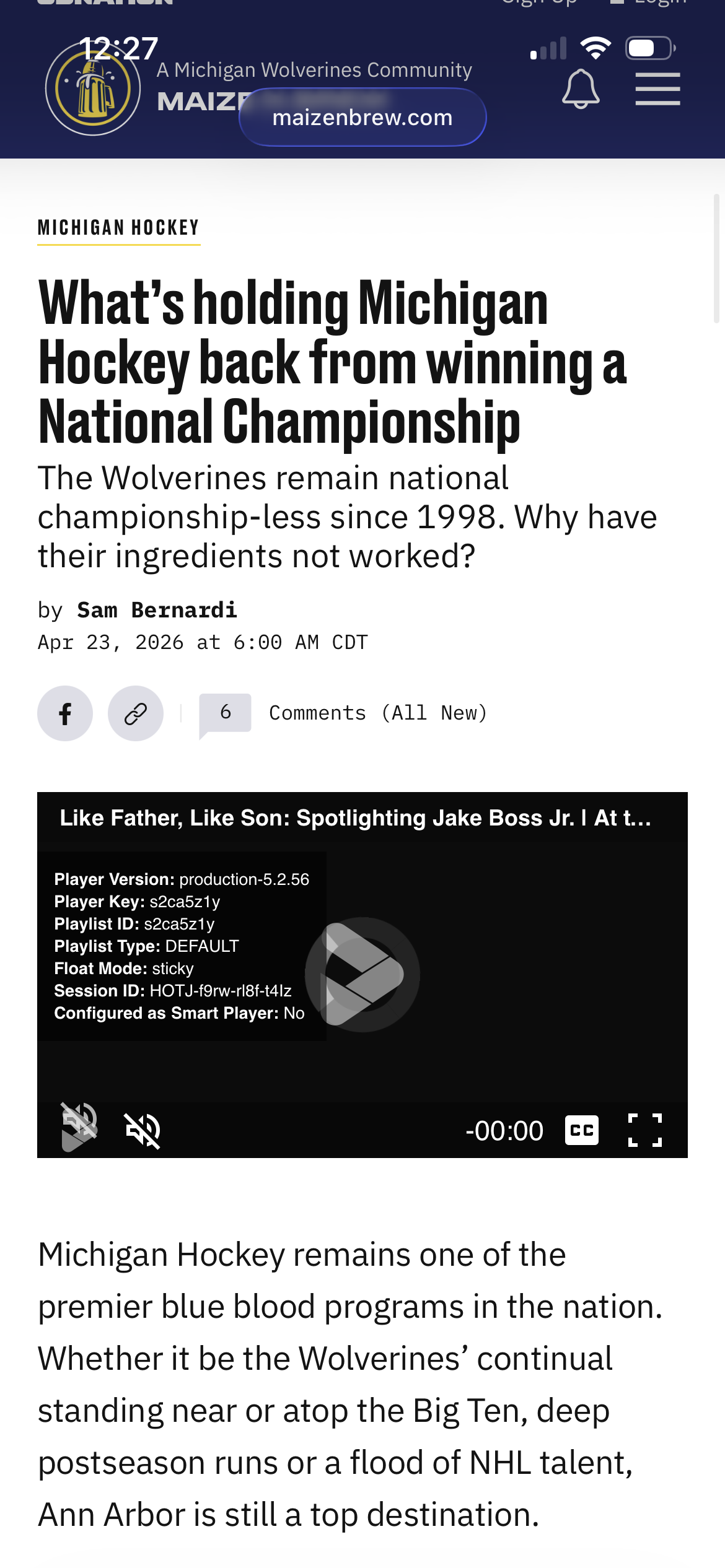
Task: Play the Jake Boss Jr. video
Action: click(x=362, y=974)
